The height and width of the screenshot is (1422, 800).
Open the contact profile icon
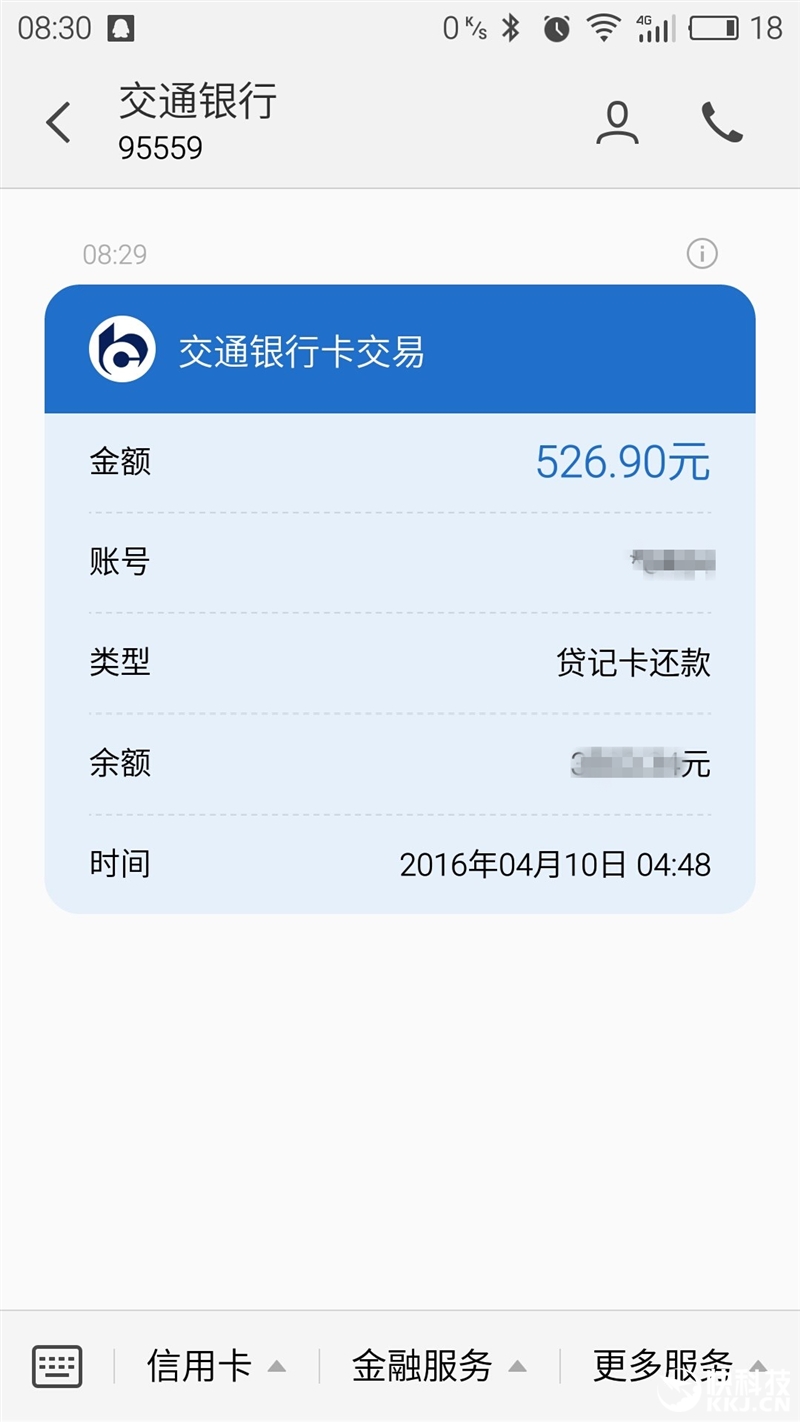[617, 122]
